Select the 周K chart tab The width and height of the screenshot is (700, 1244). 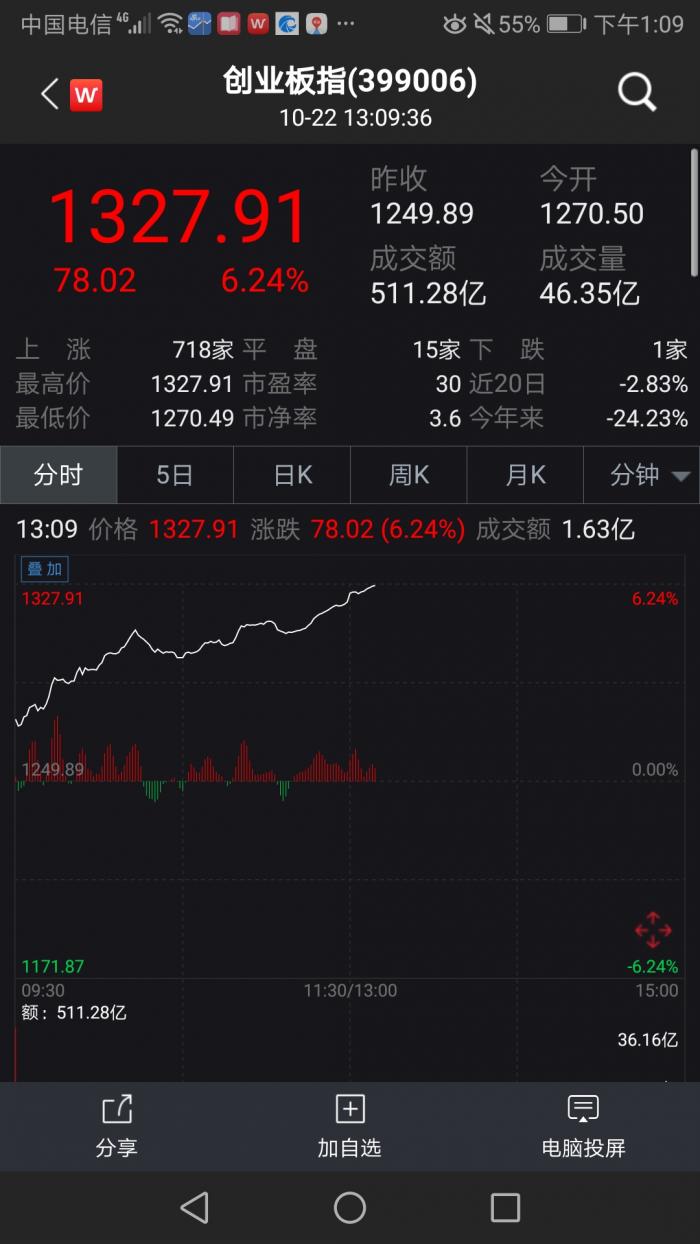tap(408, 475)
